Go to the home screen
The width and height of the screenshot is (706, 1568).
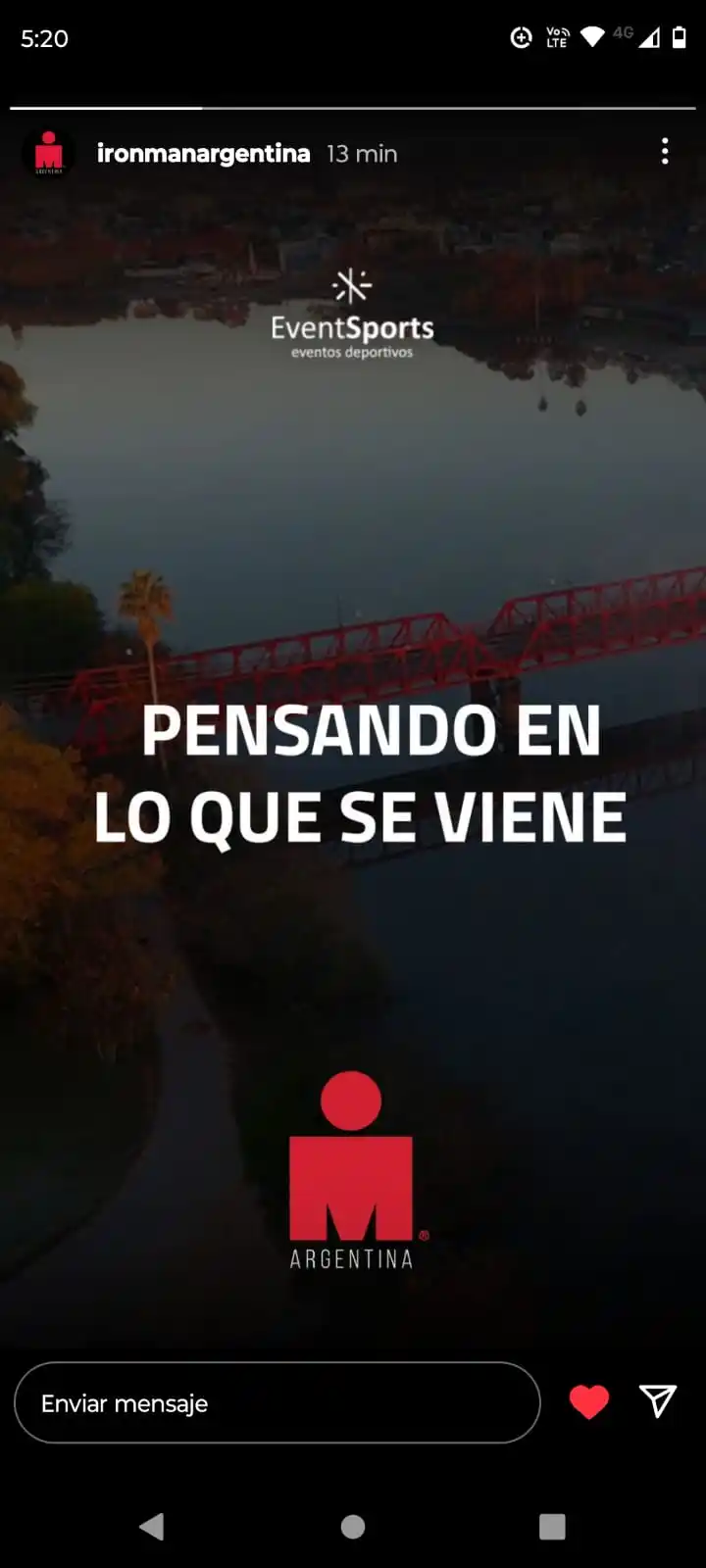353,1526
